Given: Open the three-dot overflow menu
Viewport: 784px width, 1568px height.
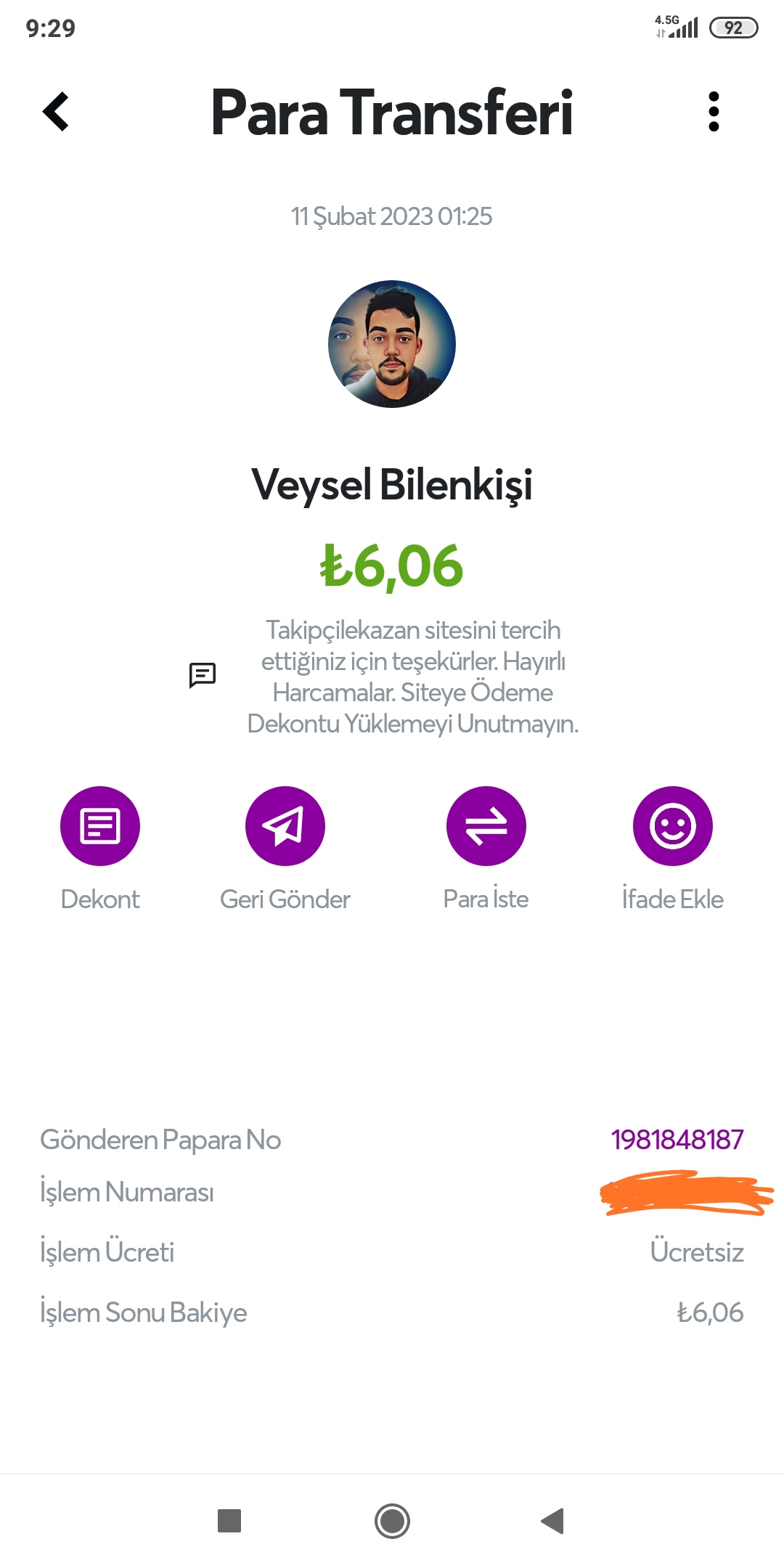Looking at the screenshot, I should click(x=714, y=112).
